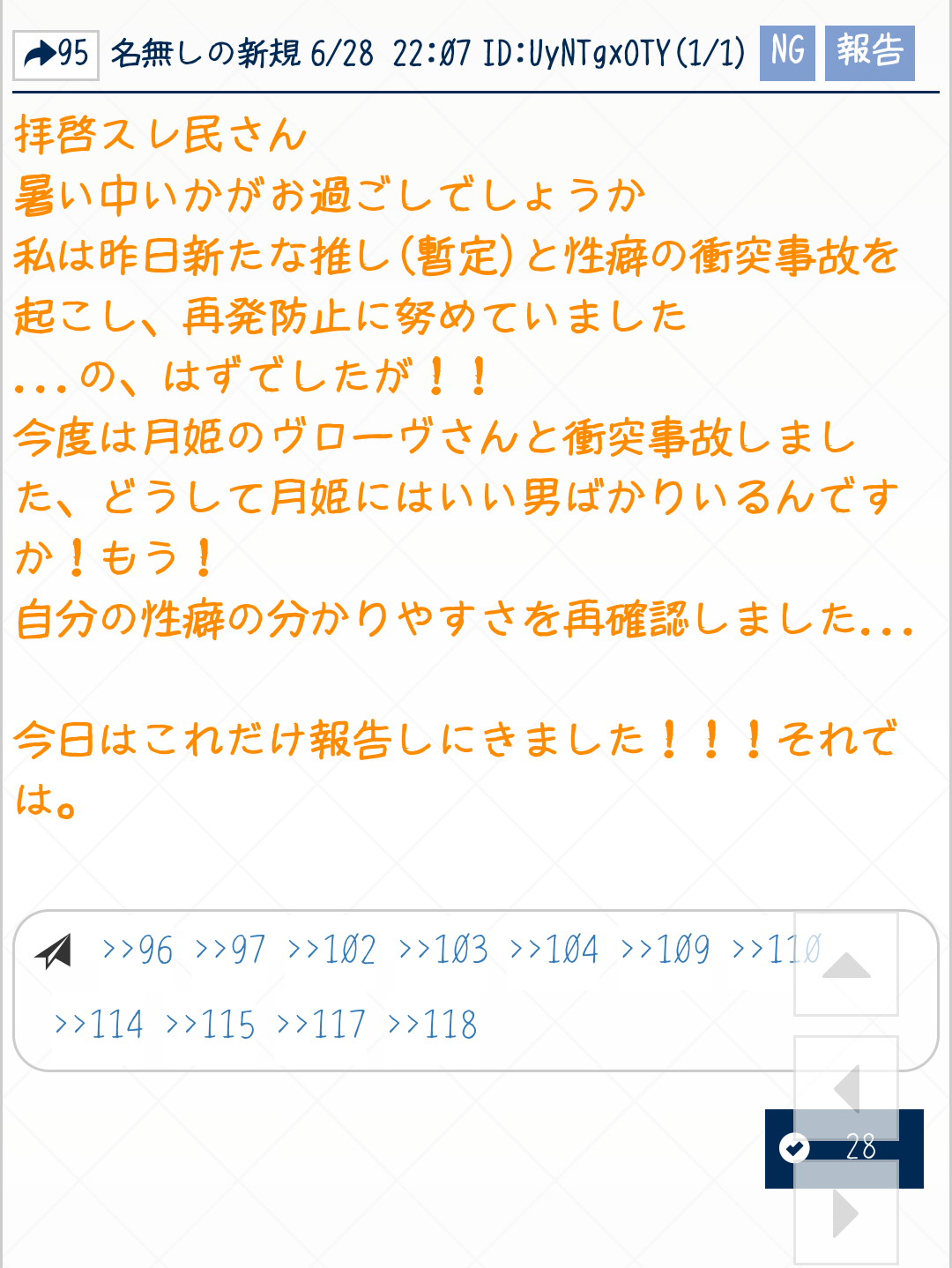Jump to reply >>97
952x1268 pixels.
230,951
